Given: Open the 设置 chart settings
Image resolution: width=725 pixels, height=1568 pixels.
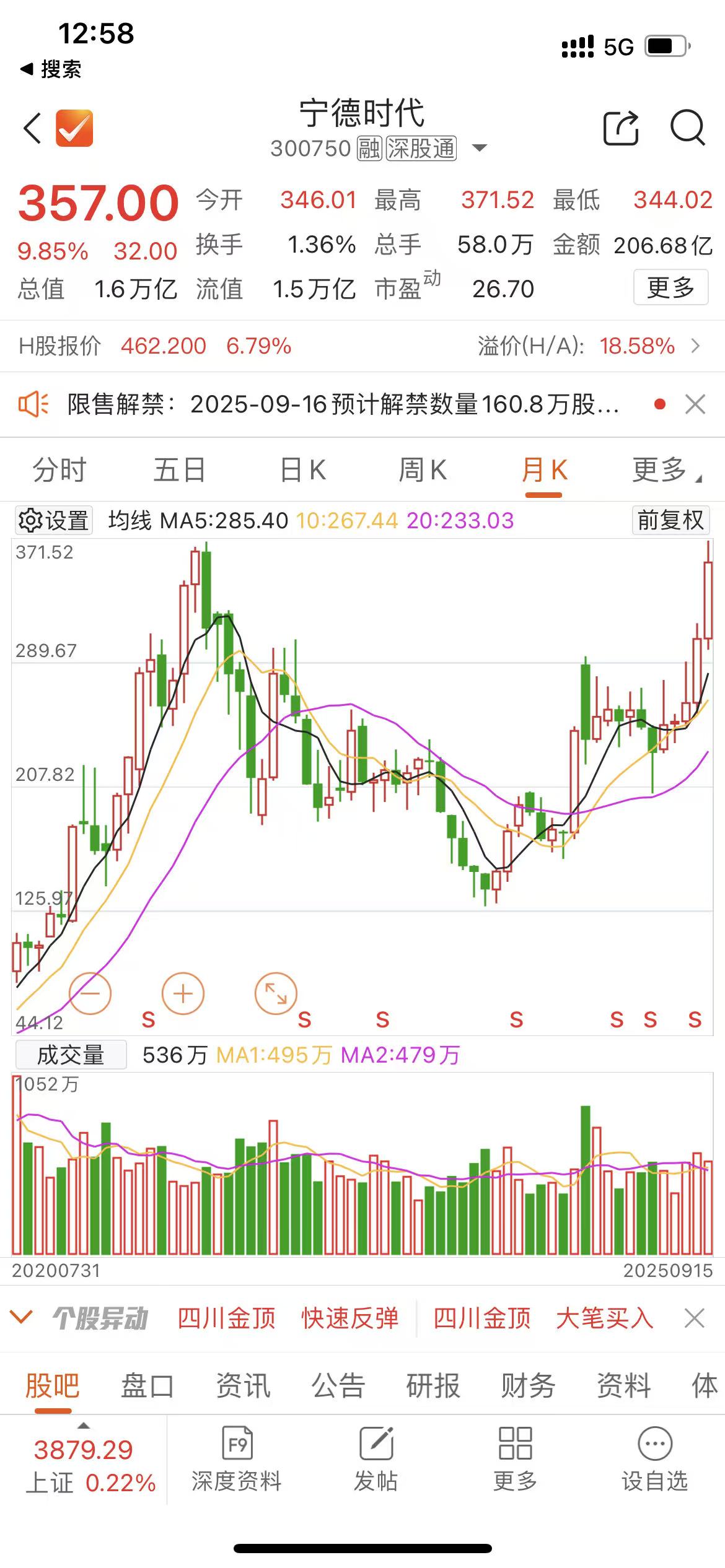Looking at the screenshot, I should point(54,520).
